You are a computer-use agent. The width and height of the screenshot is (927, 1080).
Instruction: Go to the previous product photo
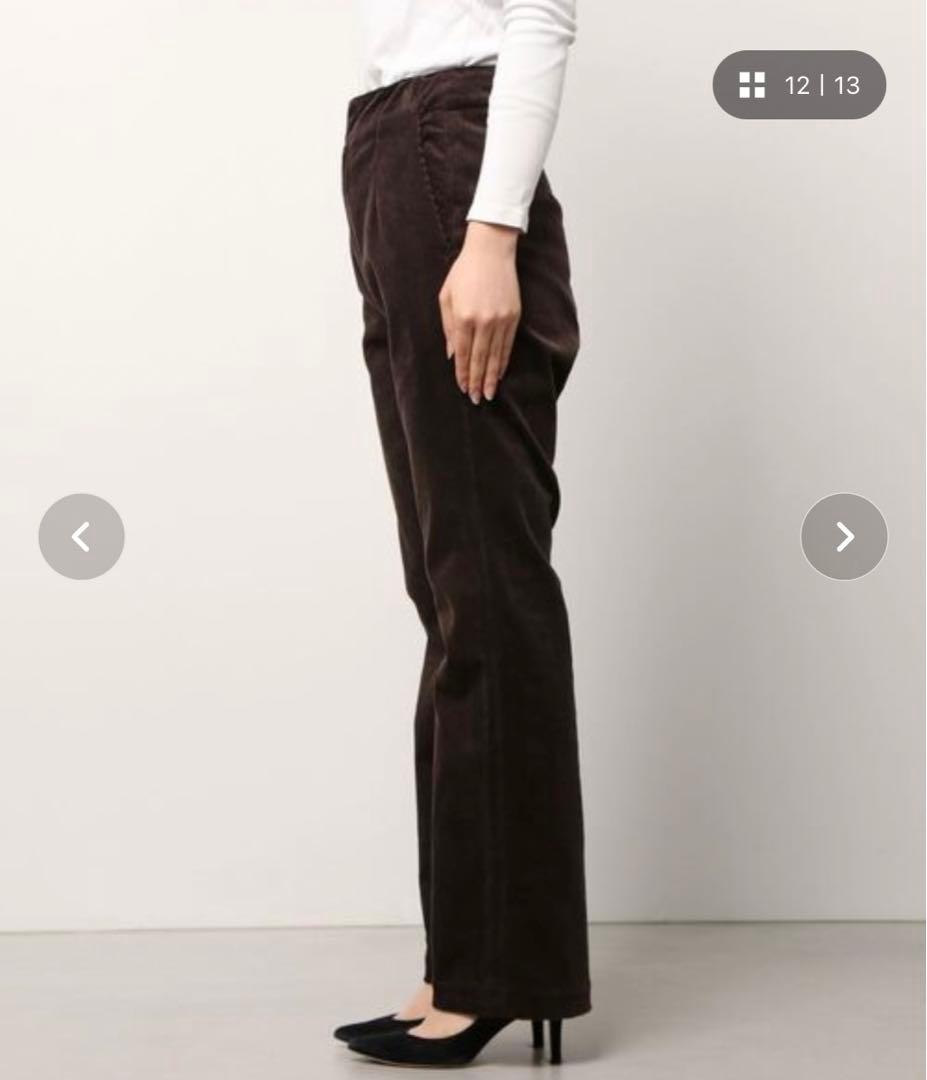[81, 537]
